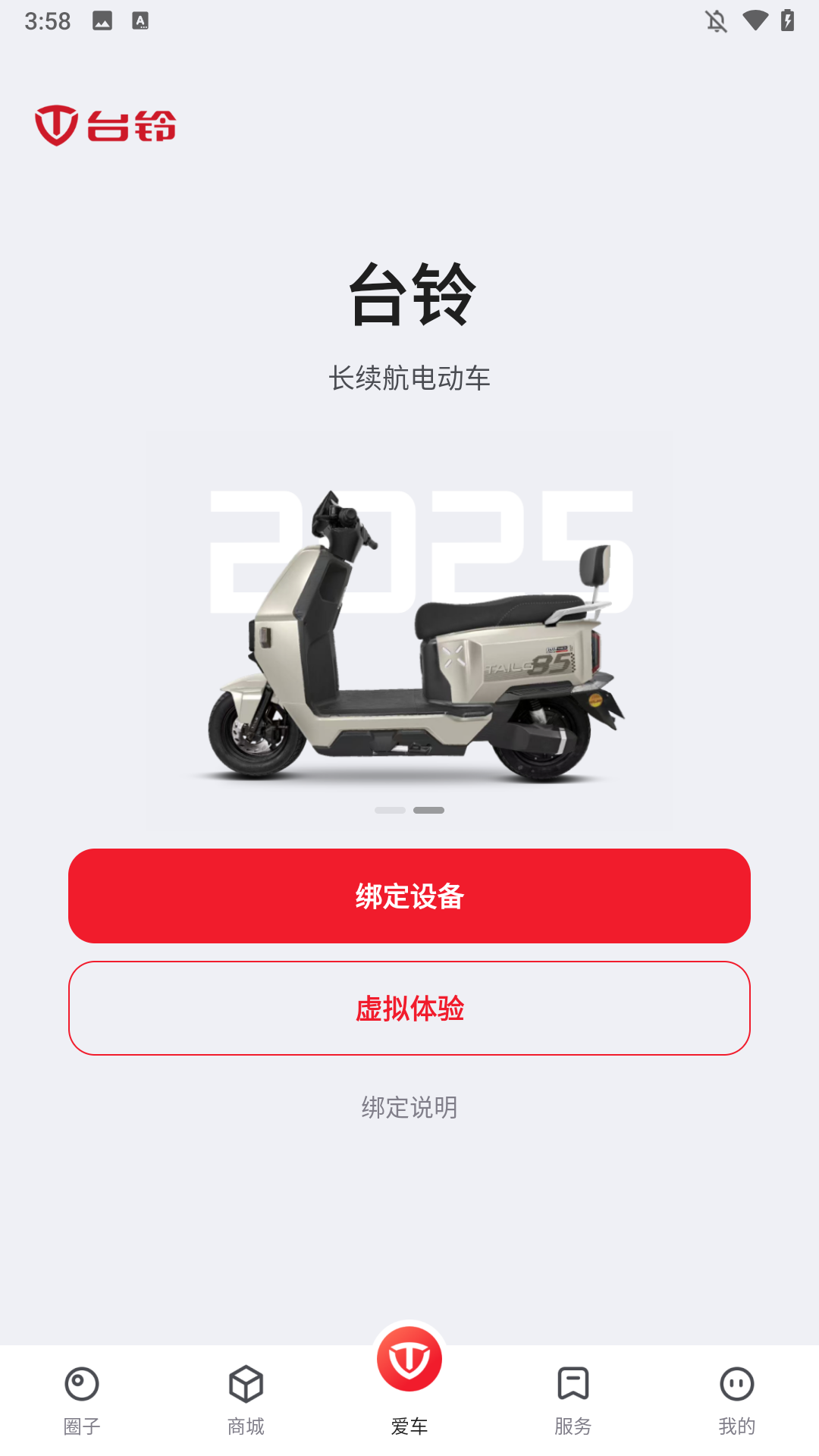819x1456 pixels.
Task: Click the 台铃 brand logo at top left
Action: 106,126
